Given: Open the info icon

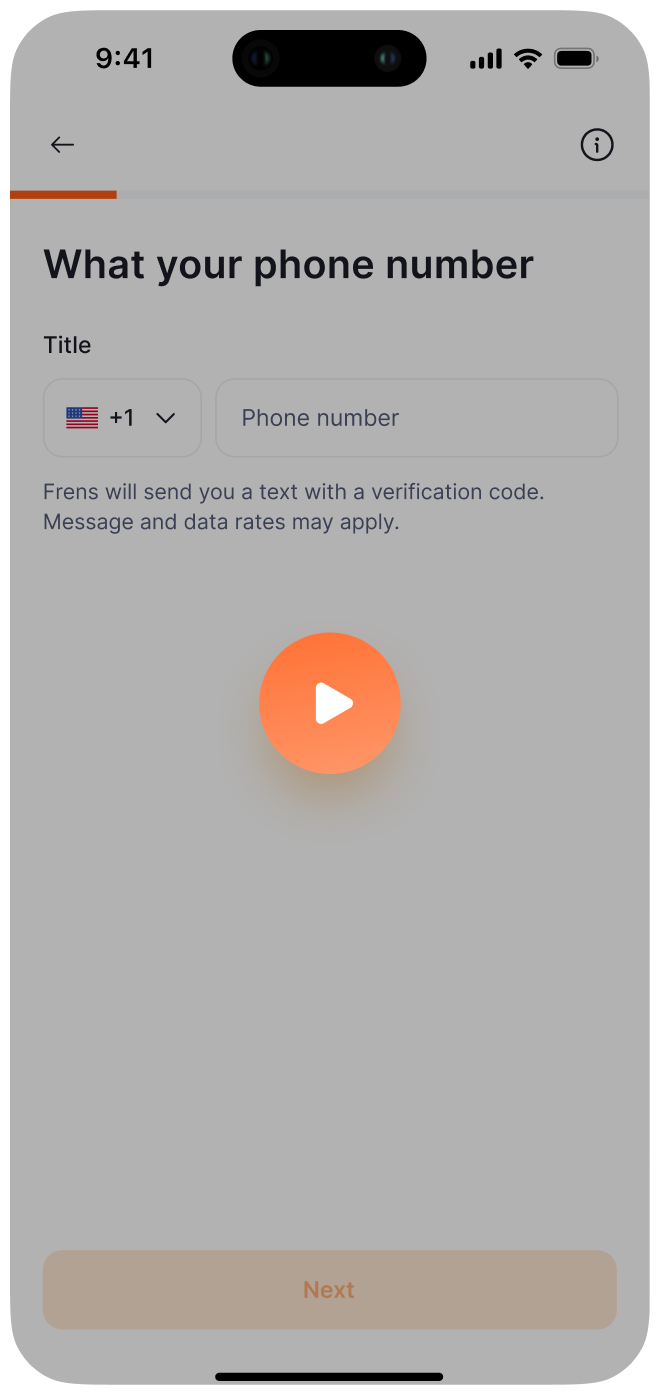Looking at the screenshot, I should click(597, 145).
